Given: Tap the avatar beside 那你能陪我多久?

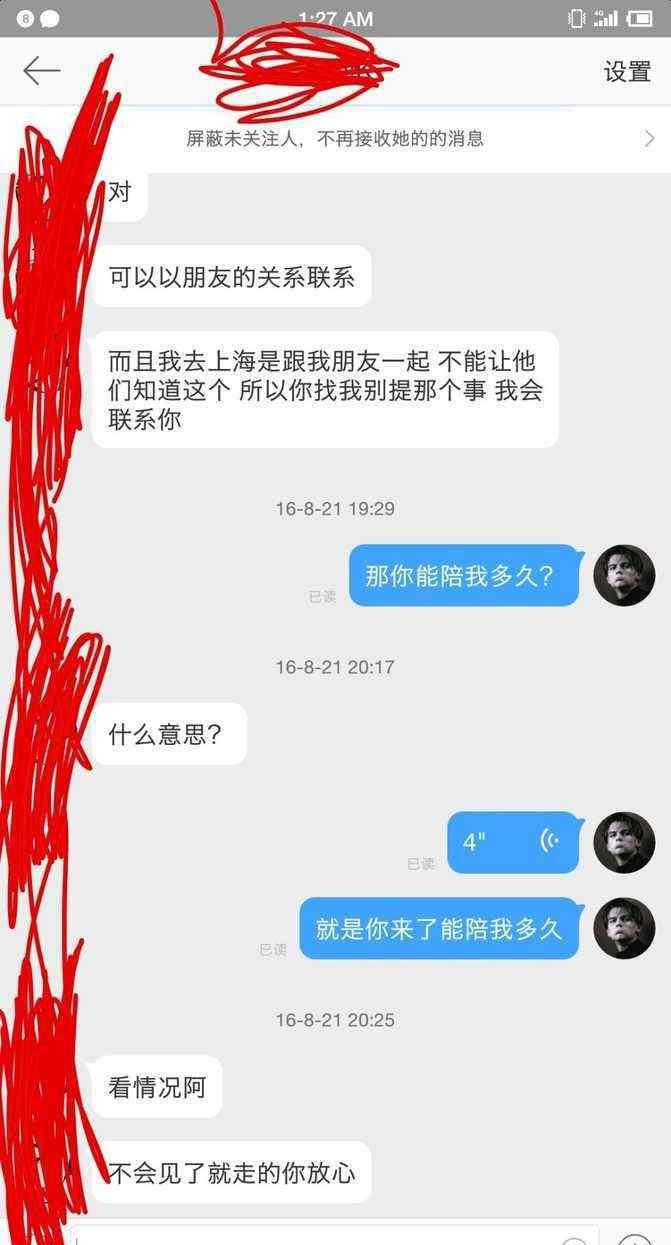Looking at the screenshot, I should [624, 575].
